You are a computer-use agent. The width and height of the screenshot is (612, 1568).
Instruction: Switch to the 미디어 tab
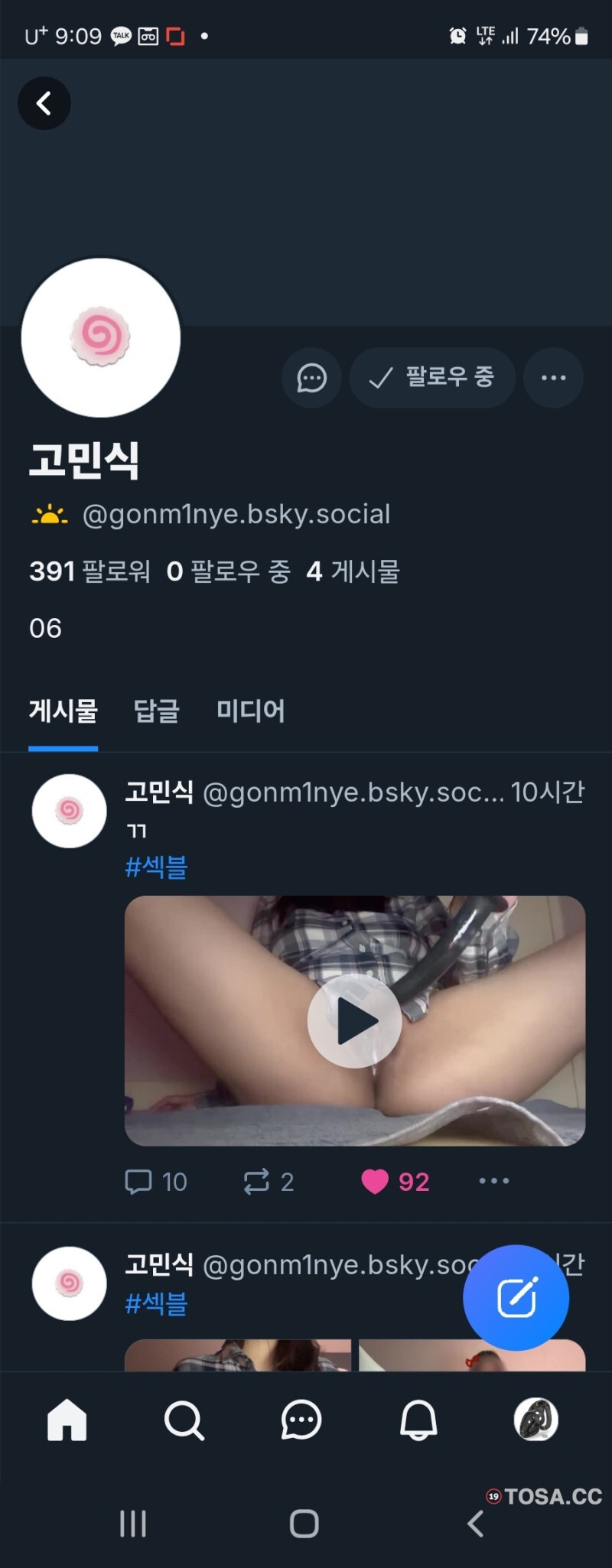tap(250, 711)
